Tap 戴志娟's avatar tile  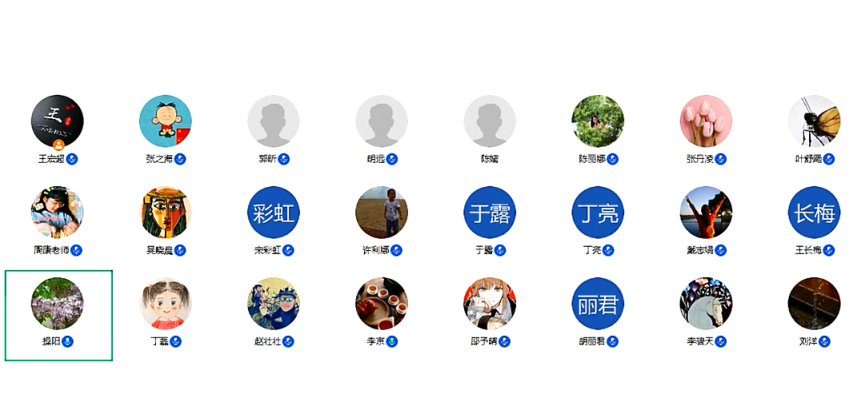coord(705,213)
